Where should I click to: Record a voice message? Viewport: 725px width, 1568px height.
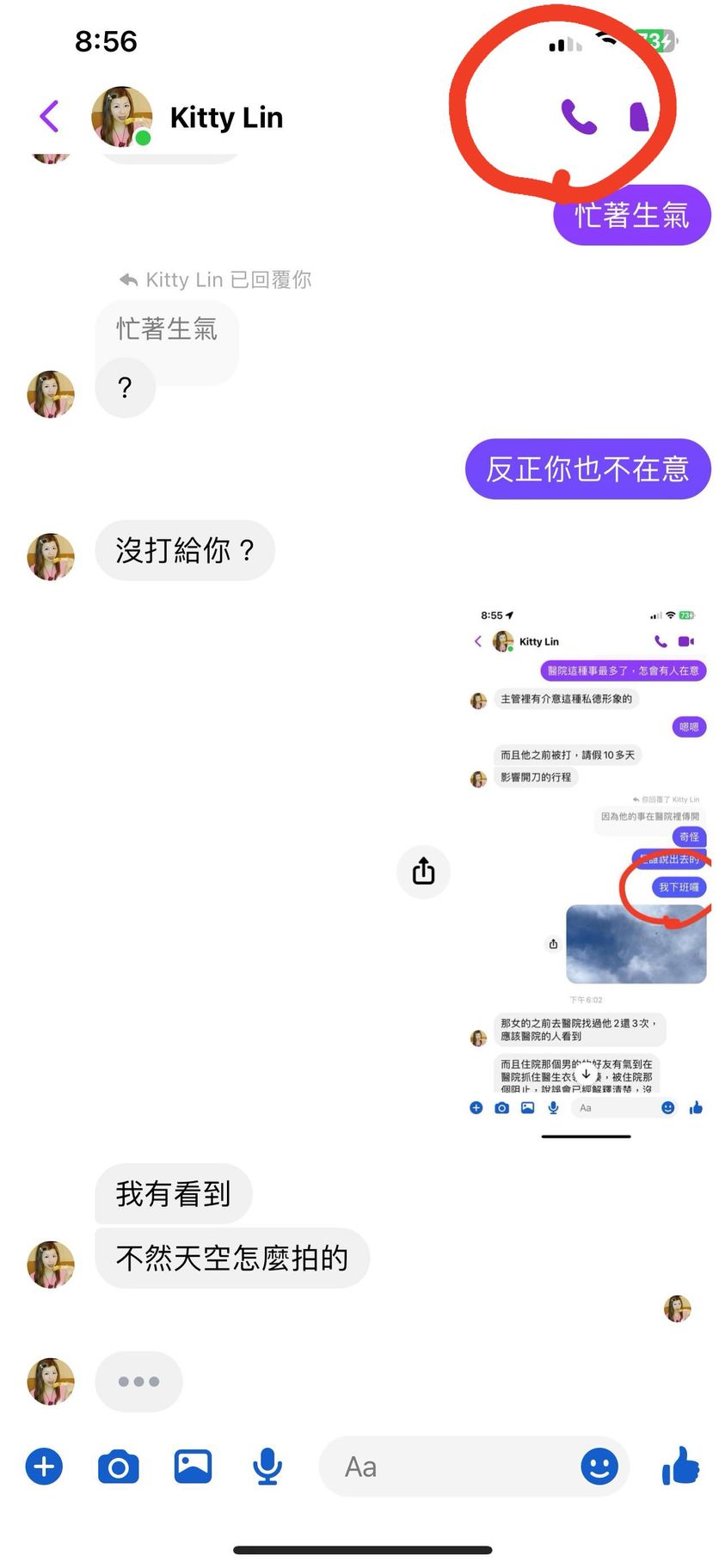coord(267,1467)
